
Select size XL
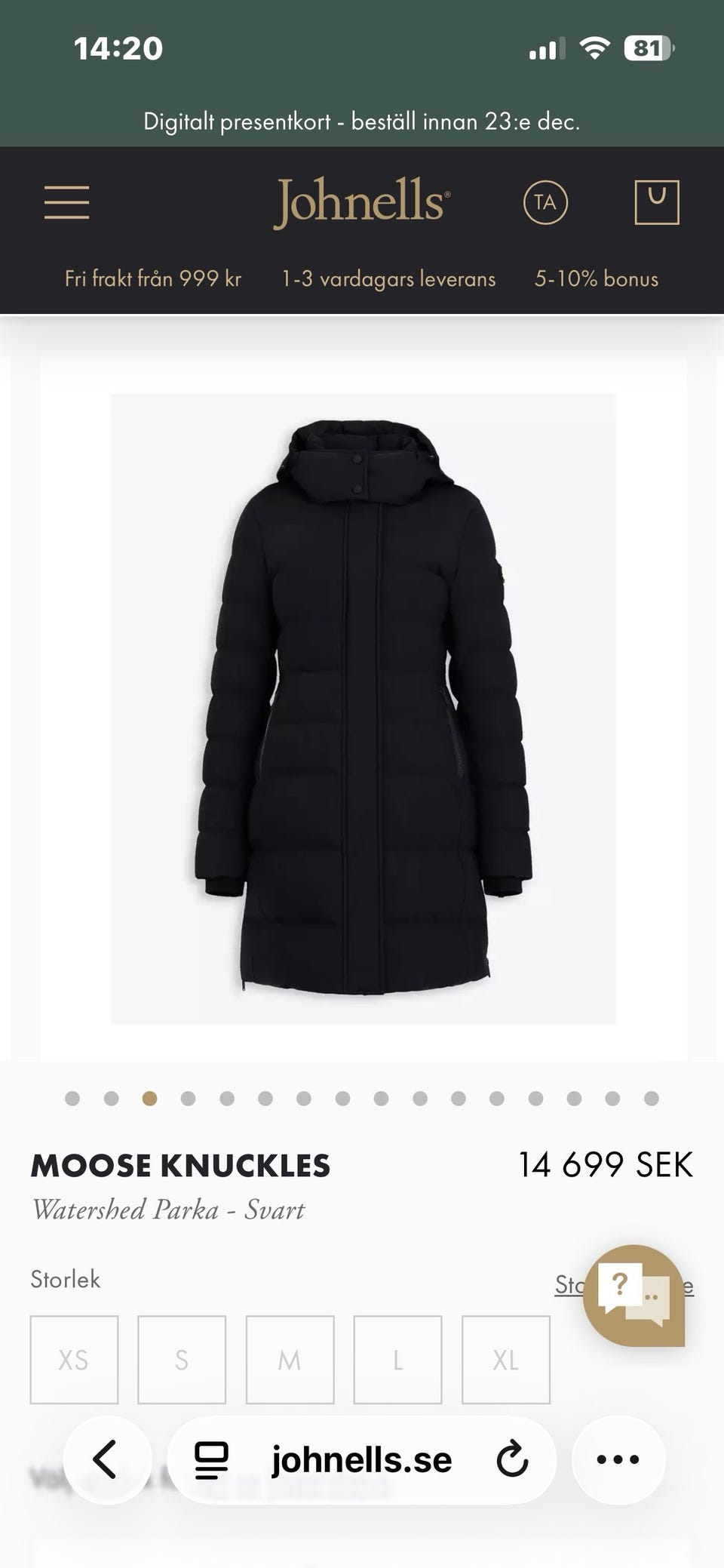coord(505,1360)
